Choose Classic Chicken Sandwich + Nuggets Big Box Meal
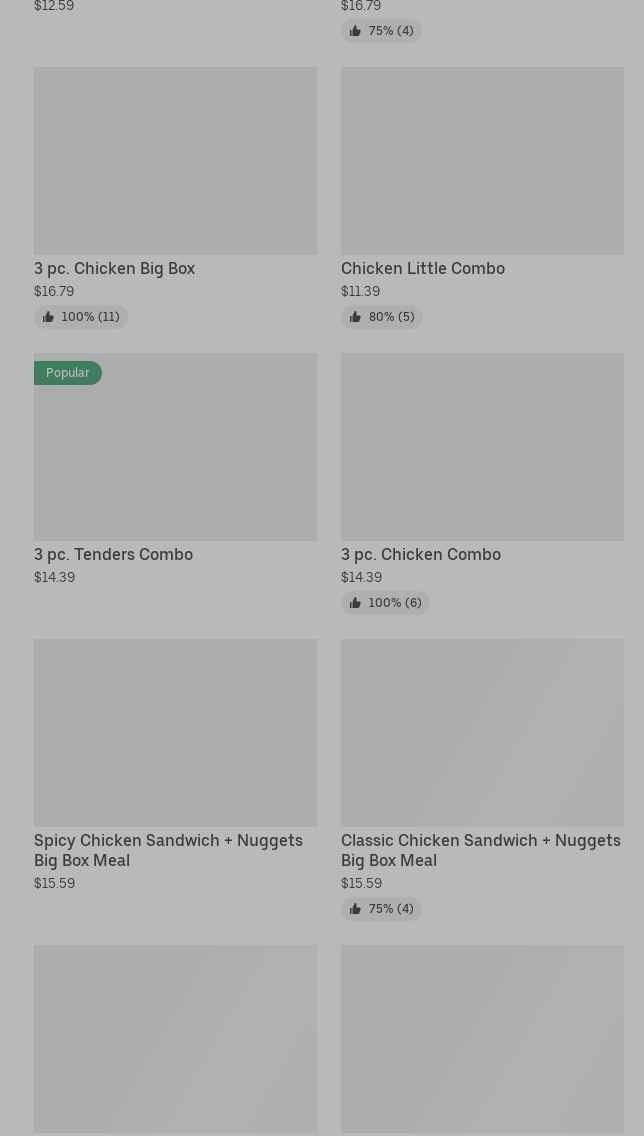 pyautogui.click(x=482, y=780)
